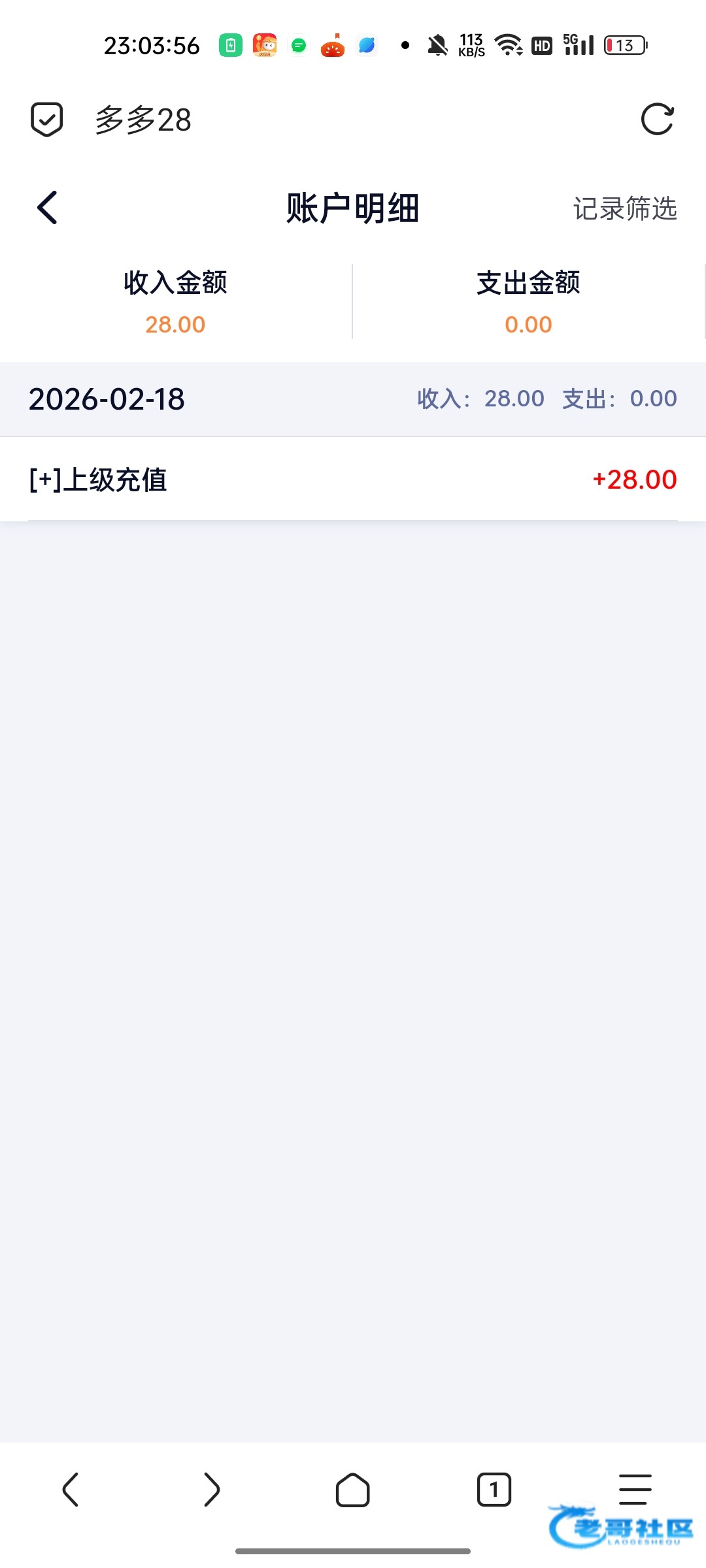
Task: Open the browser hamburger menu
Action: [635, 1489]
